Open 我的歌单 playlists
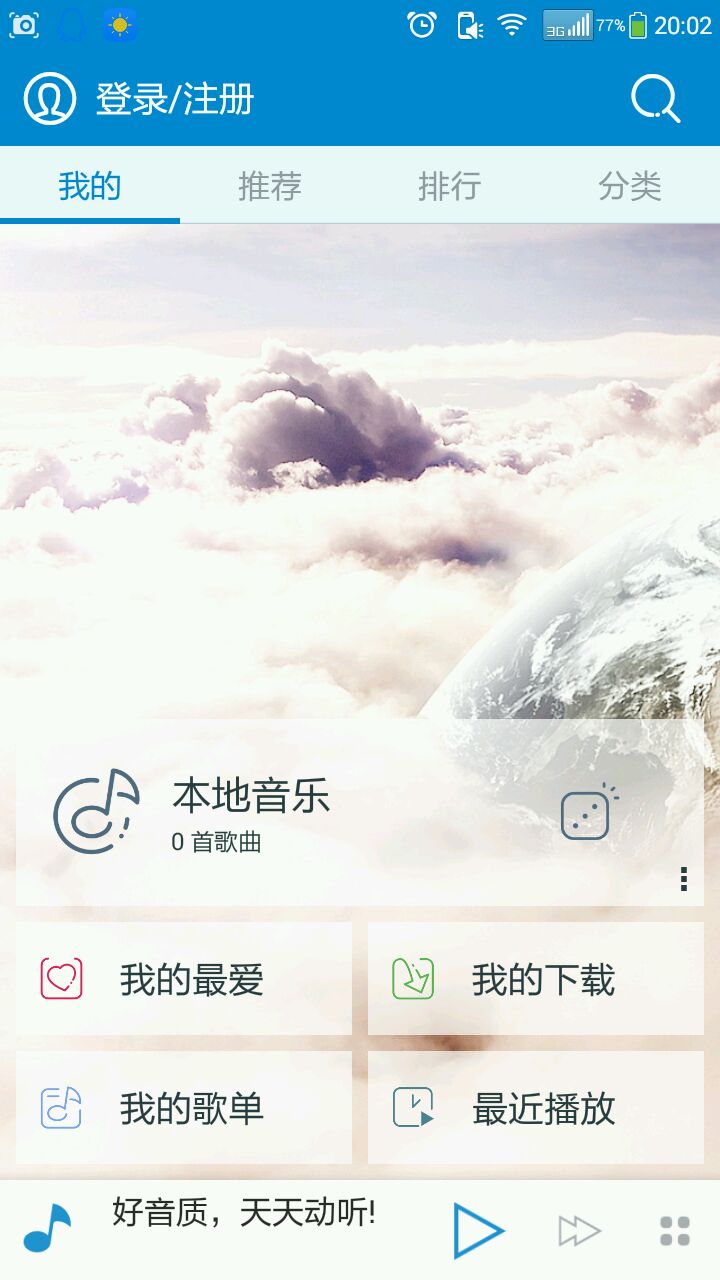Viewport: 720px width, 1280px height. click(184, 1108)
